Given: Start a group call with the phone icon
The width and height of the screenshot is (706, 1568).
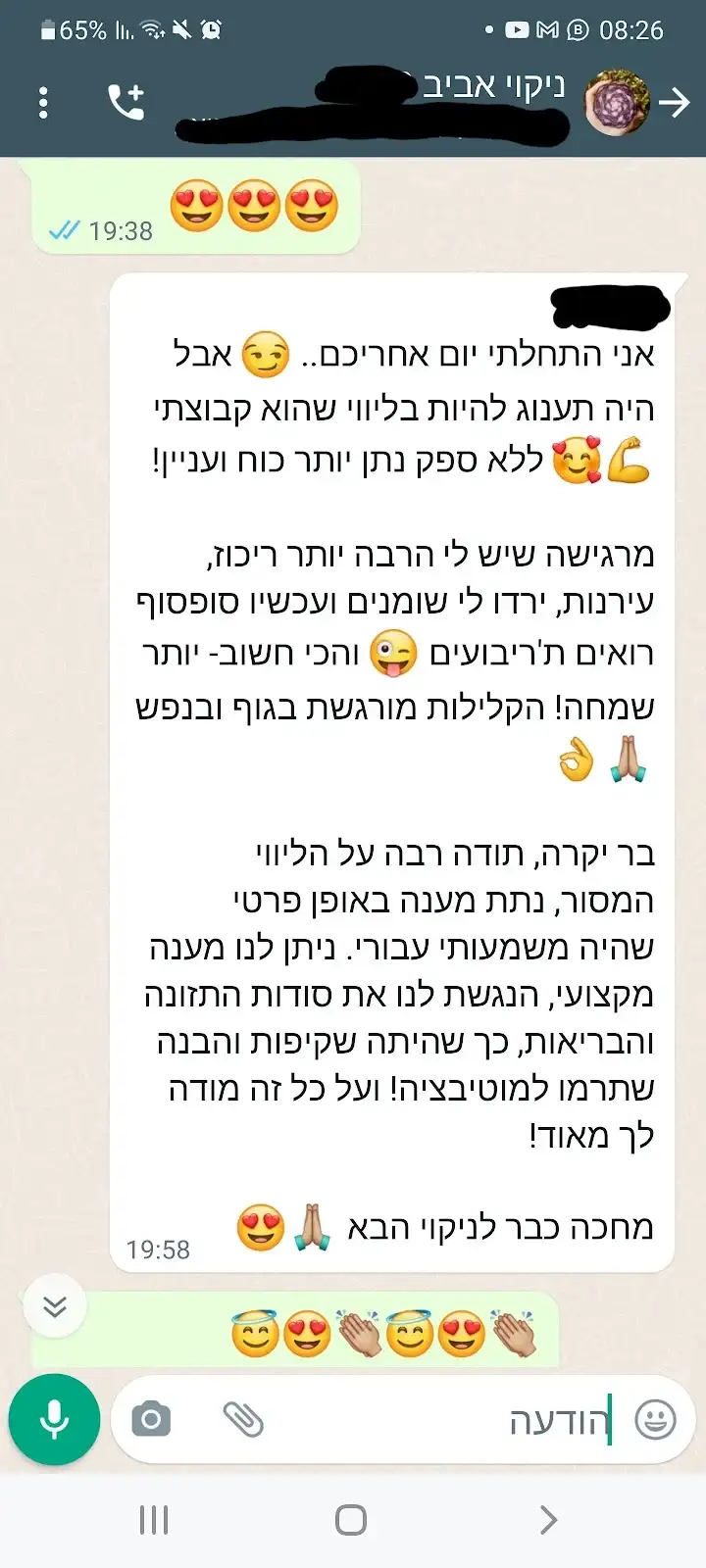Looking at the screenshot, I should coord(126,102).
